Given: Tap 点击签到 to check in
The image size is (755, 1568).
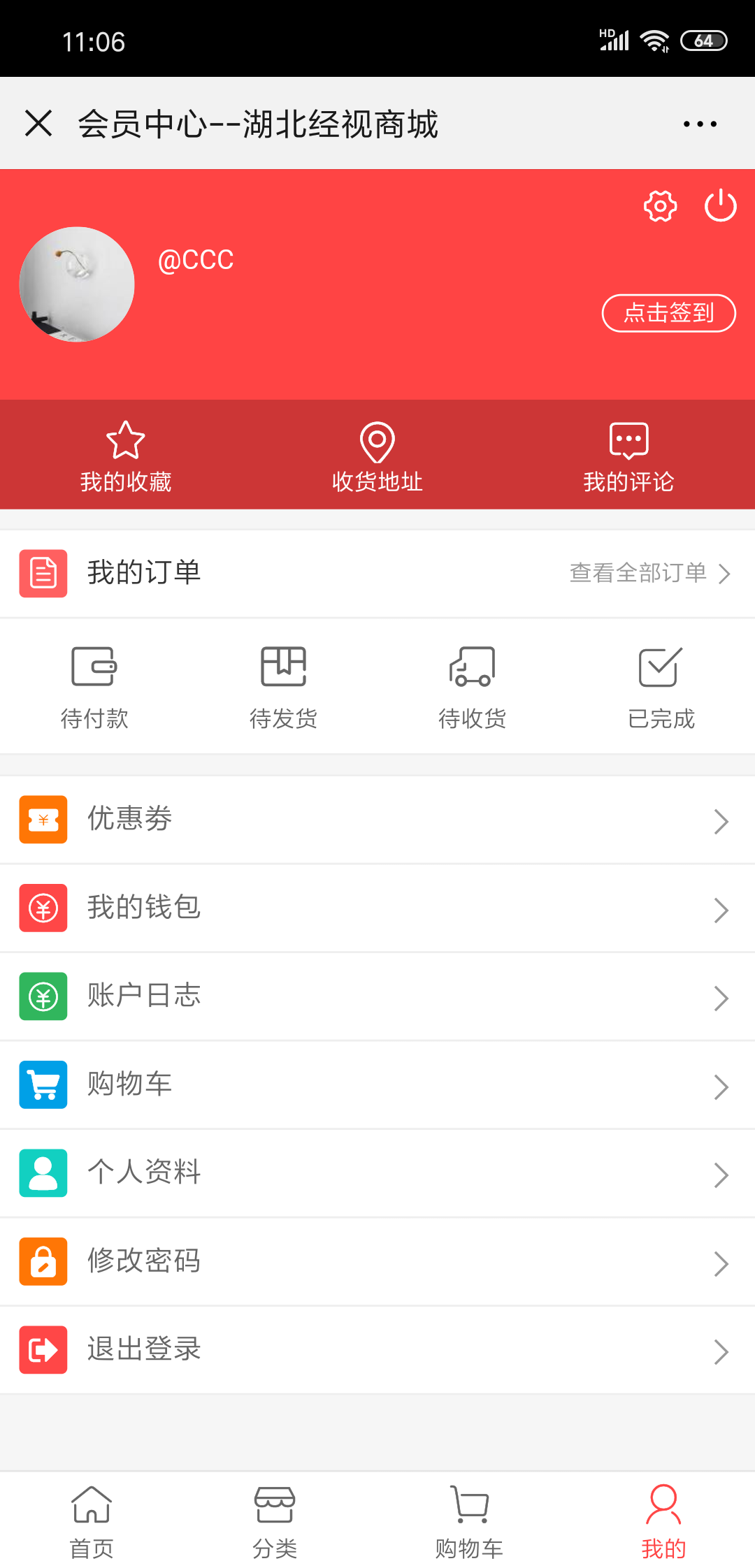Looking at the screenshot, I should point(668,313).
